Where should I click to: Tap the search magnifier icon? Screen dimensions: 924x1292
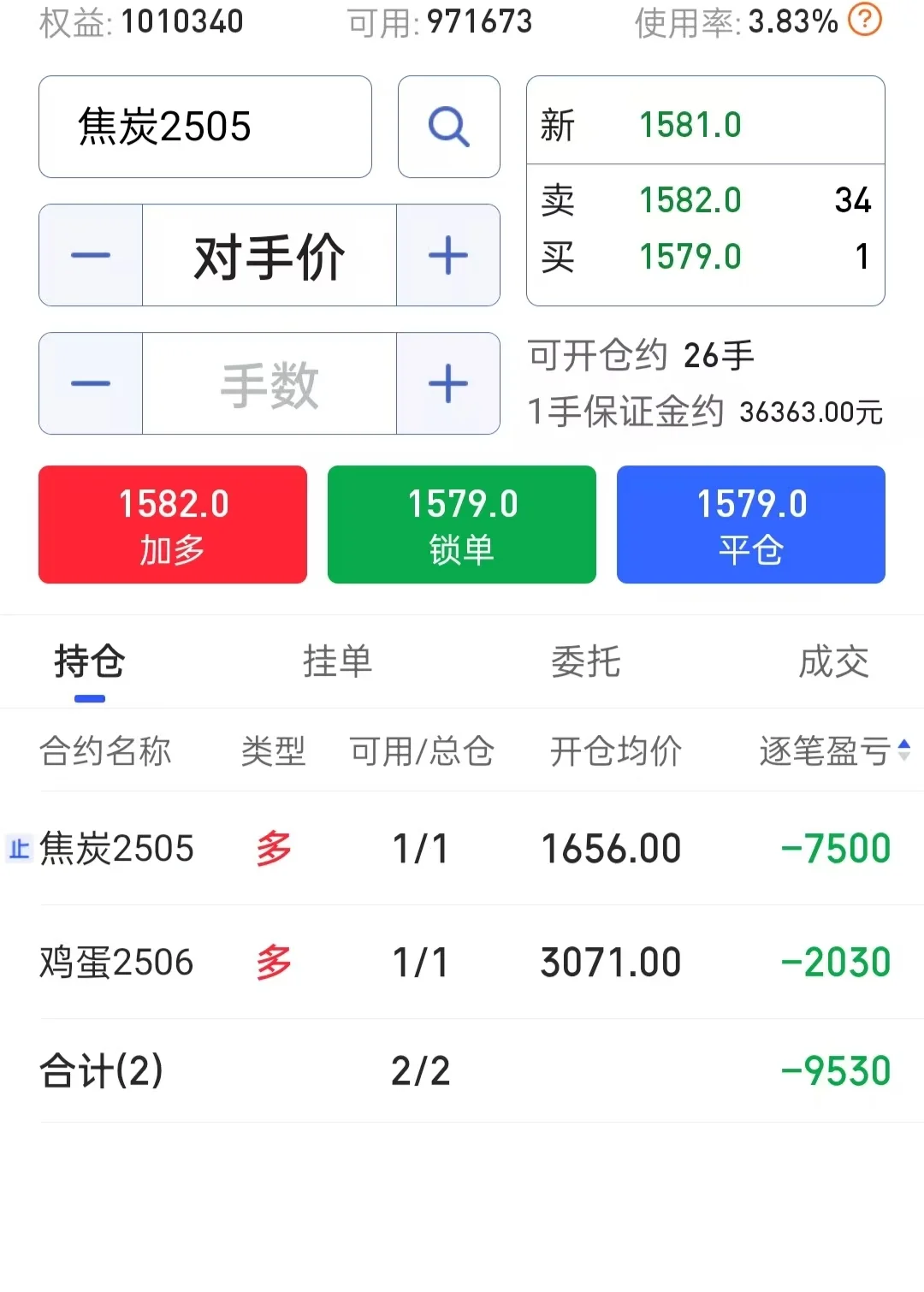[x=448, y=127]
